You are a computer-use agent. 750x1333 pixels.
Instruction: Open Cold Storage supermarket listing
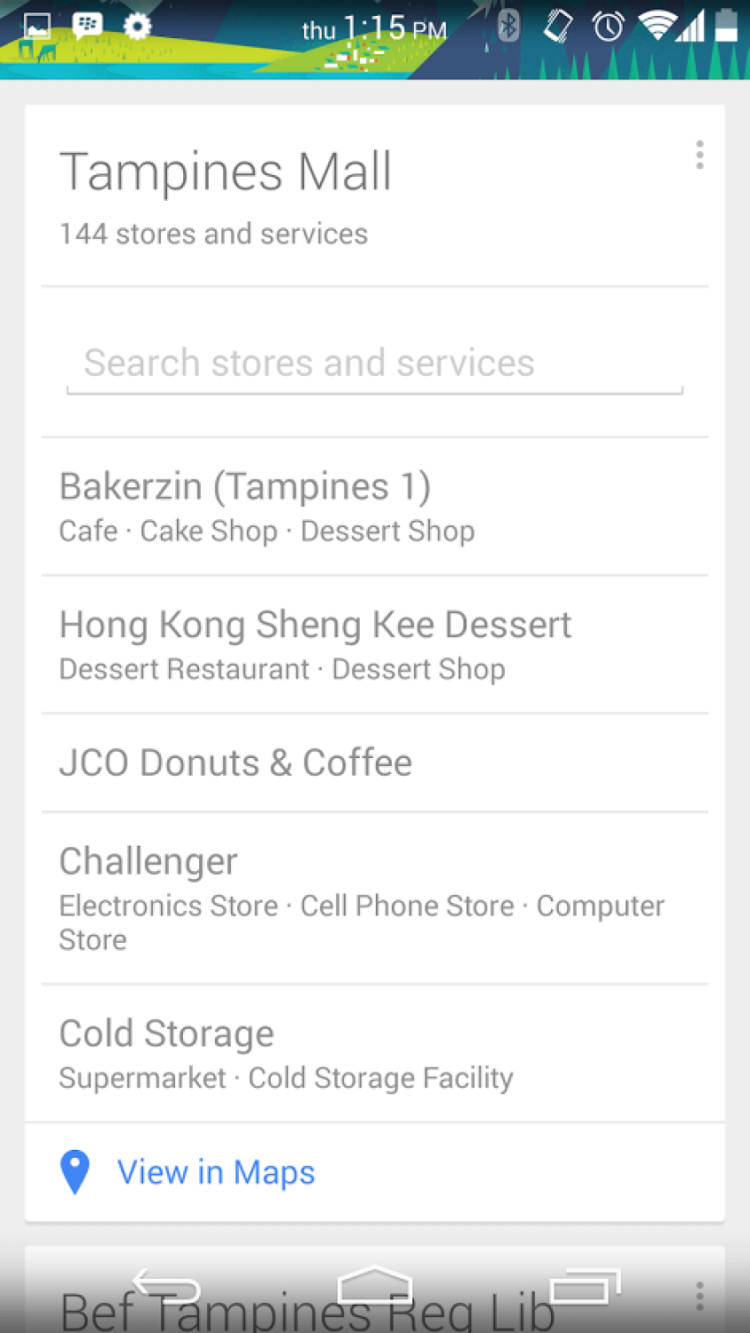coord(374,1053)
